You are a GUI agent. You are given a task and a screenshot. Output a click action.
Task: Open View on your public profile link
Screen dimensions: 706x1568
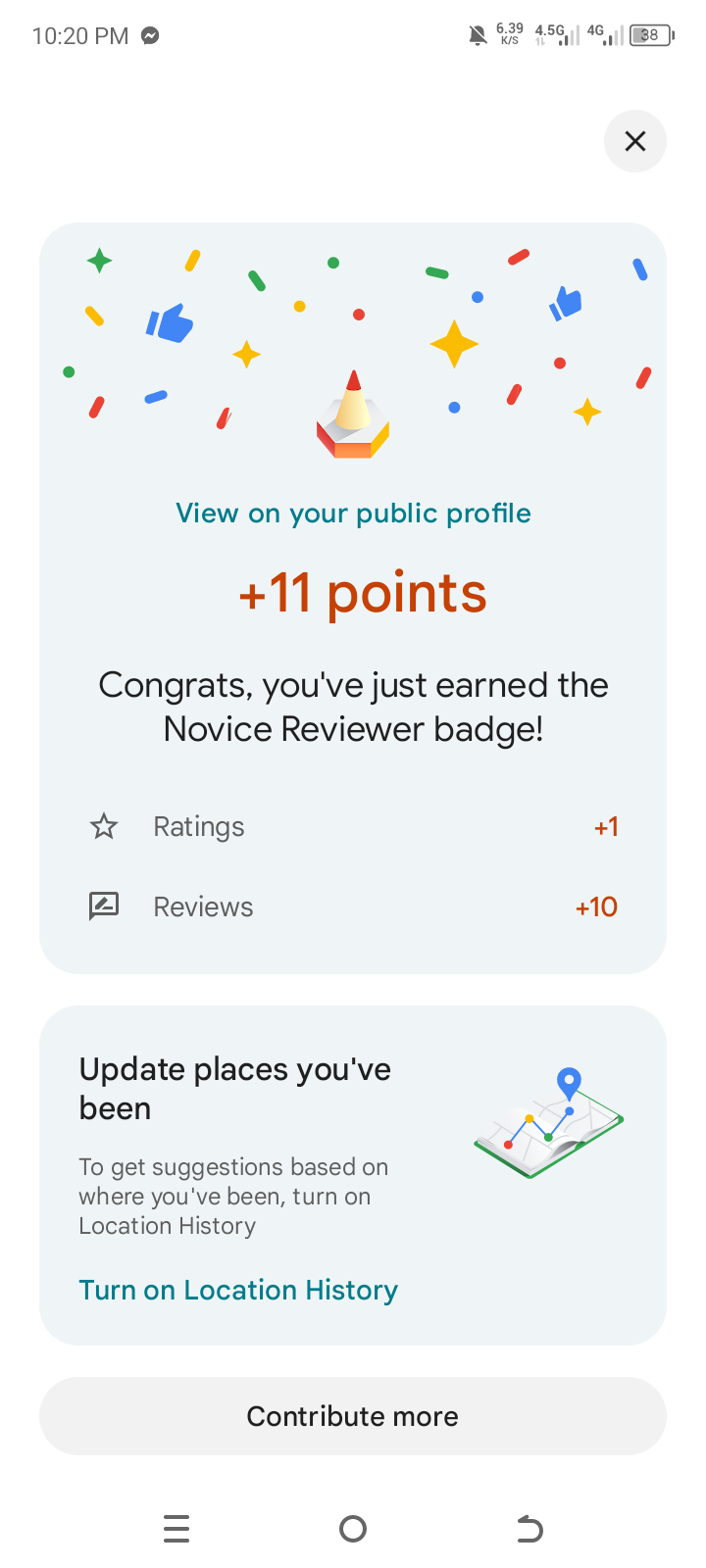click(x=353, y=514)
